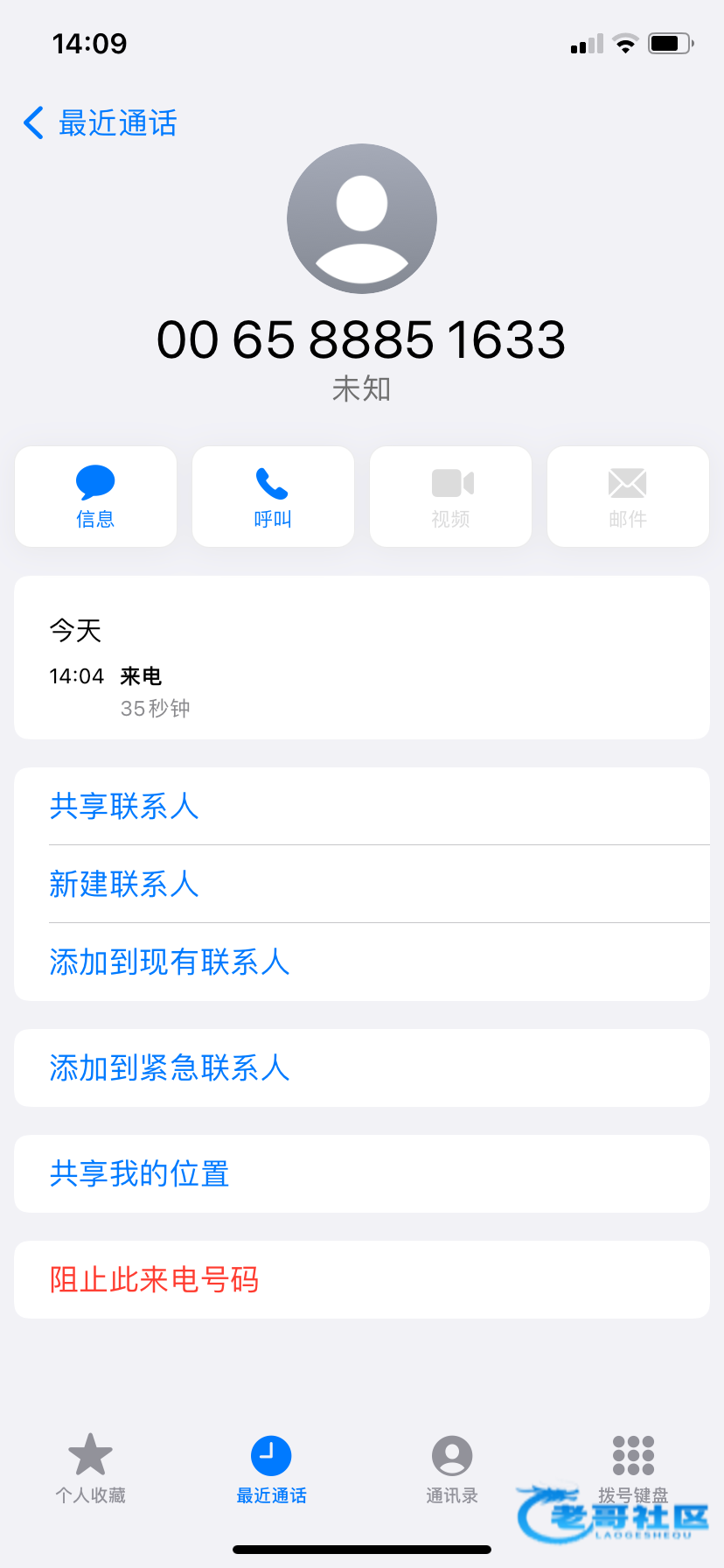
Task: Open the 拨号键盘 tab
Action: (633, 1469)
